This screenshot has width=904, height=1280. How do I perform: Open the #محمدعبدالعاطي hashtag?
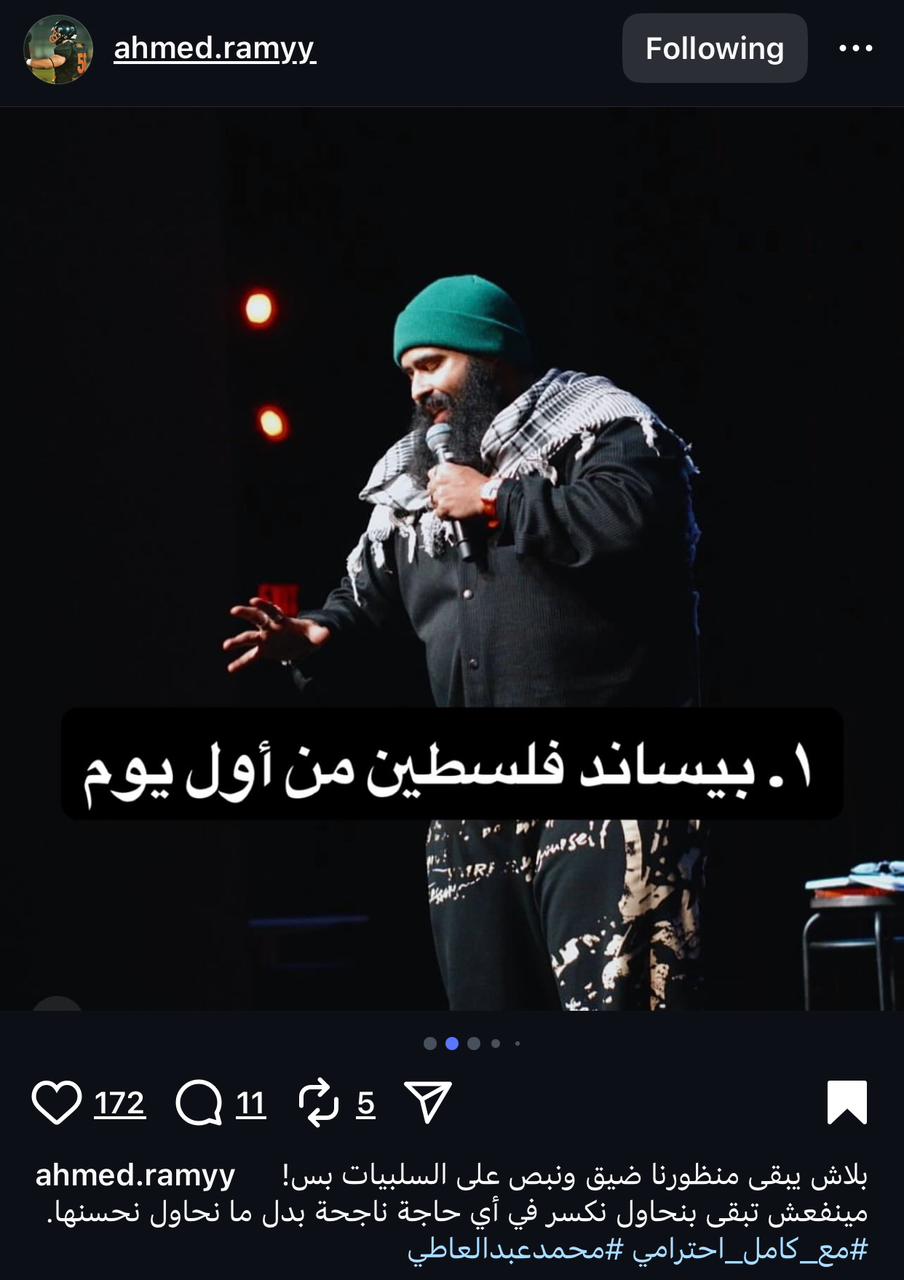[x=516, y=1249]
